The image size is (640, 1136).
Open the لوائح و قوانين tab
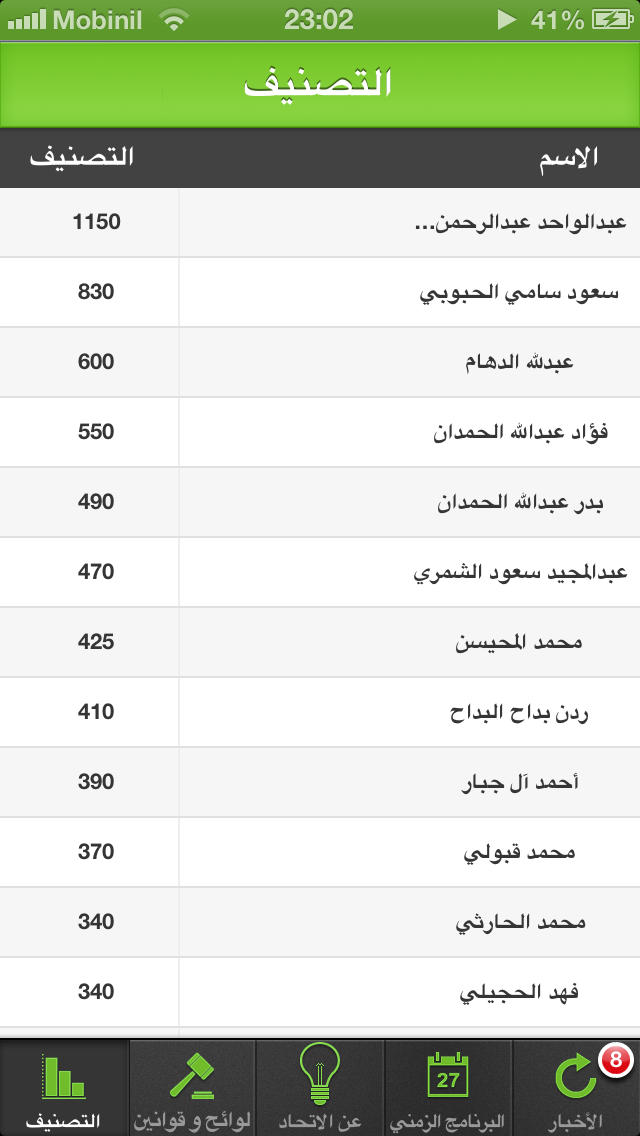[x=192, y=1087]
